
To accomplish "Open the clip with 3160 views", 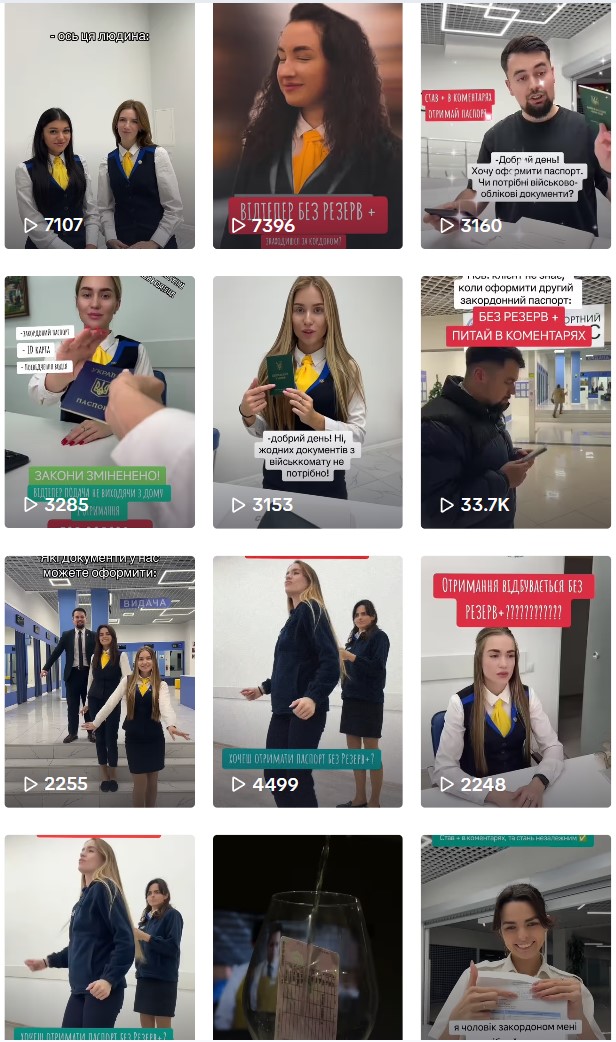I will (515, 125).
